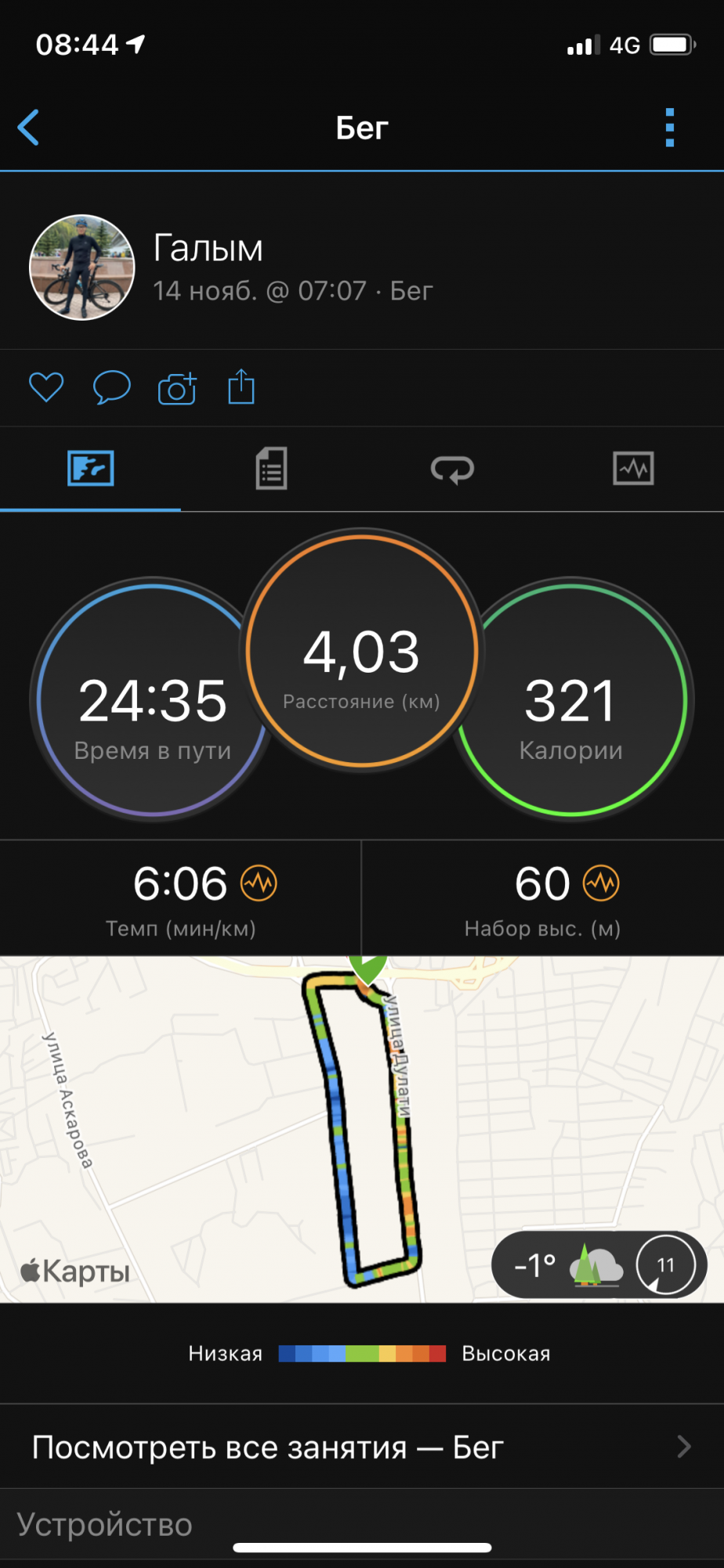Go back from the Бег screen
The width and height of the screenshot is (724, 1568).
click(x=29, y=128)
